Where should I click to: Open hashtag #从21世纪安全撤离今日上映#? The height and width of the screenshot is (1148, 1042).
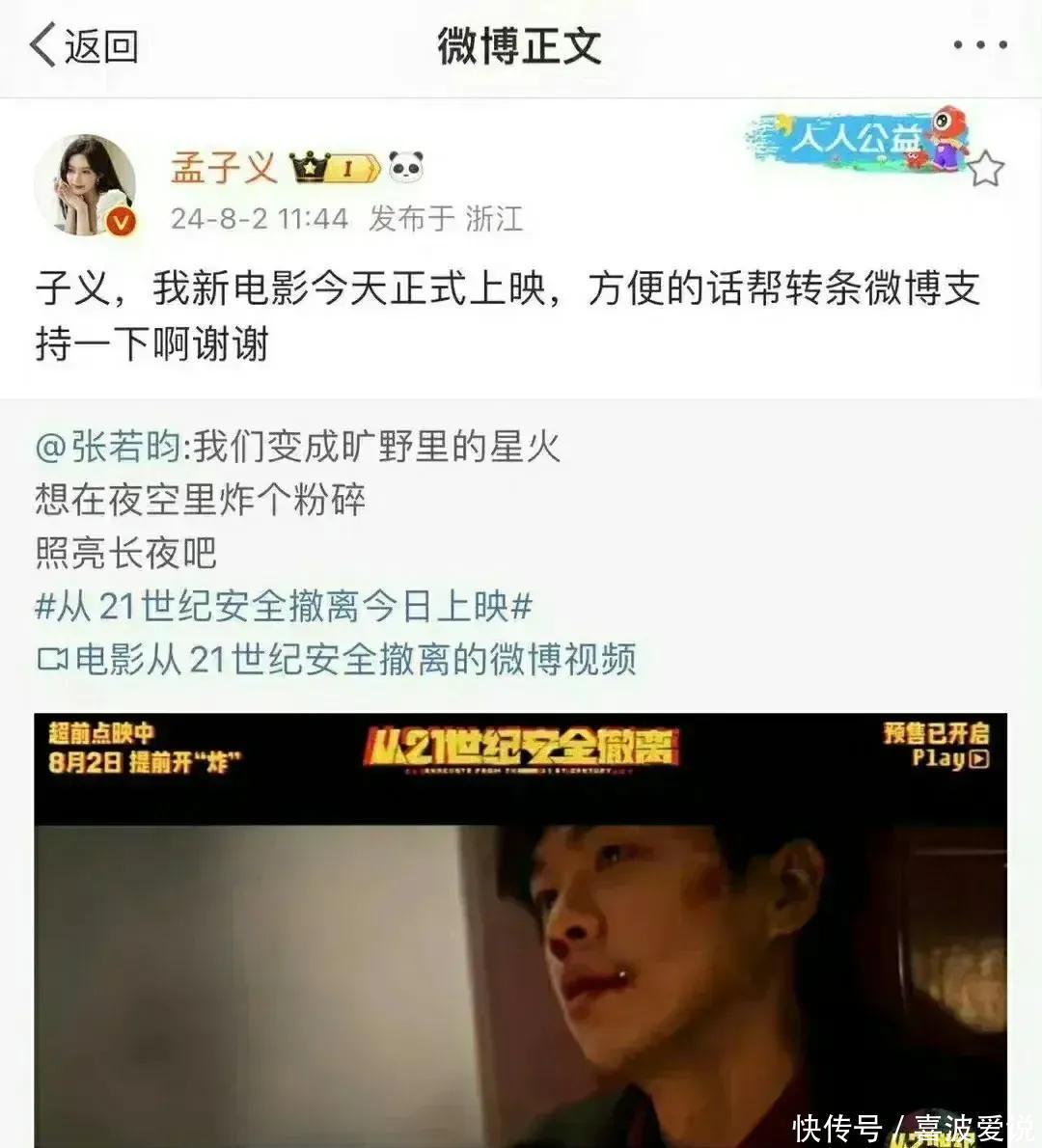(x=284, y=606)
